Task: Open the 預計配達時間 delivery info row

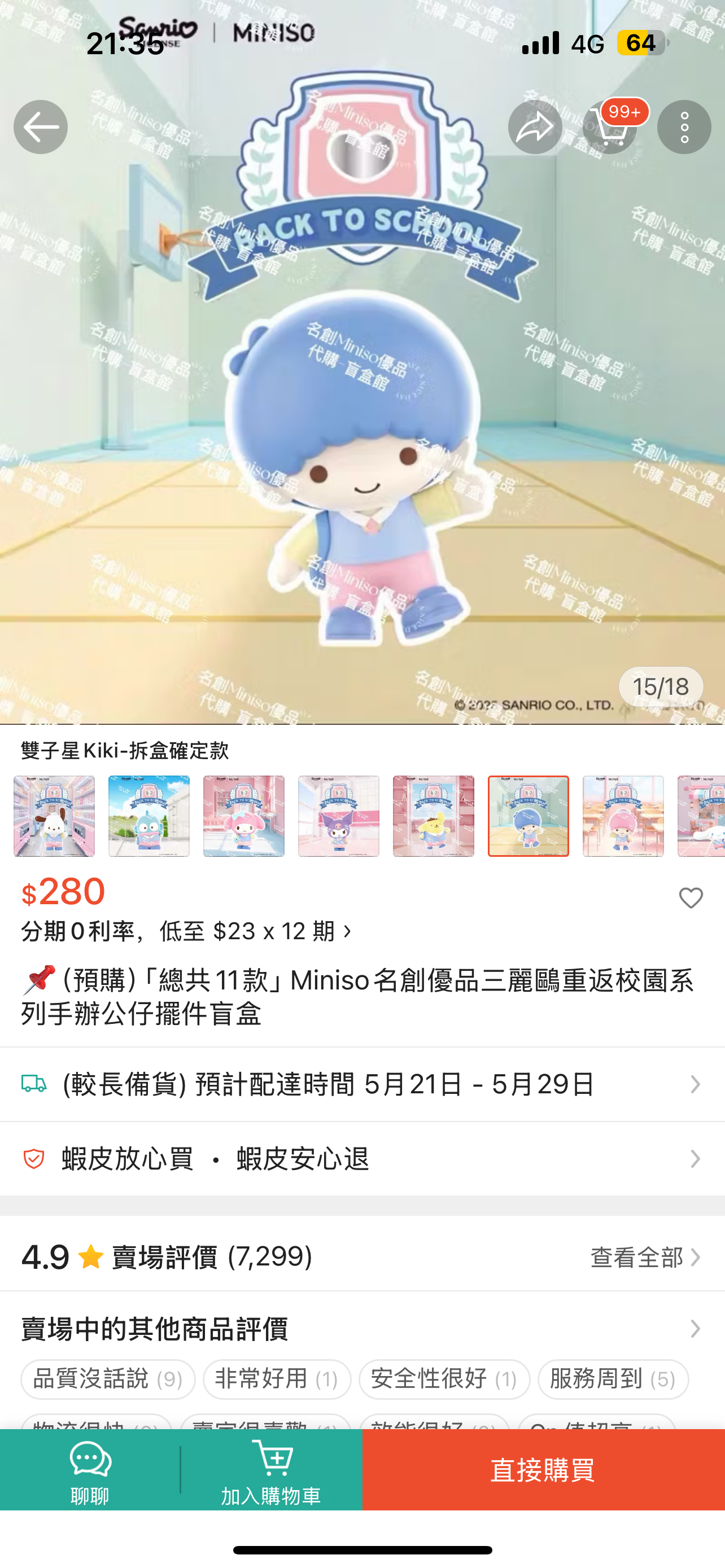Action: tap(362, 1084)
